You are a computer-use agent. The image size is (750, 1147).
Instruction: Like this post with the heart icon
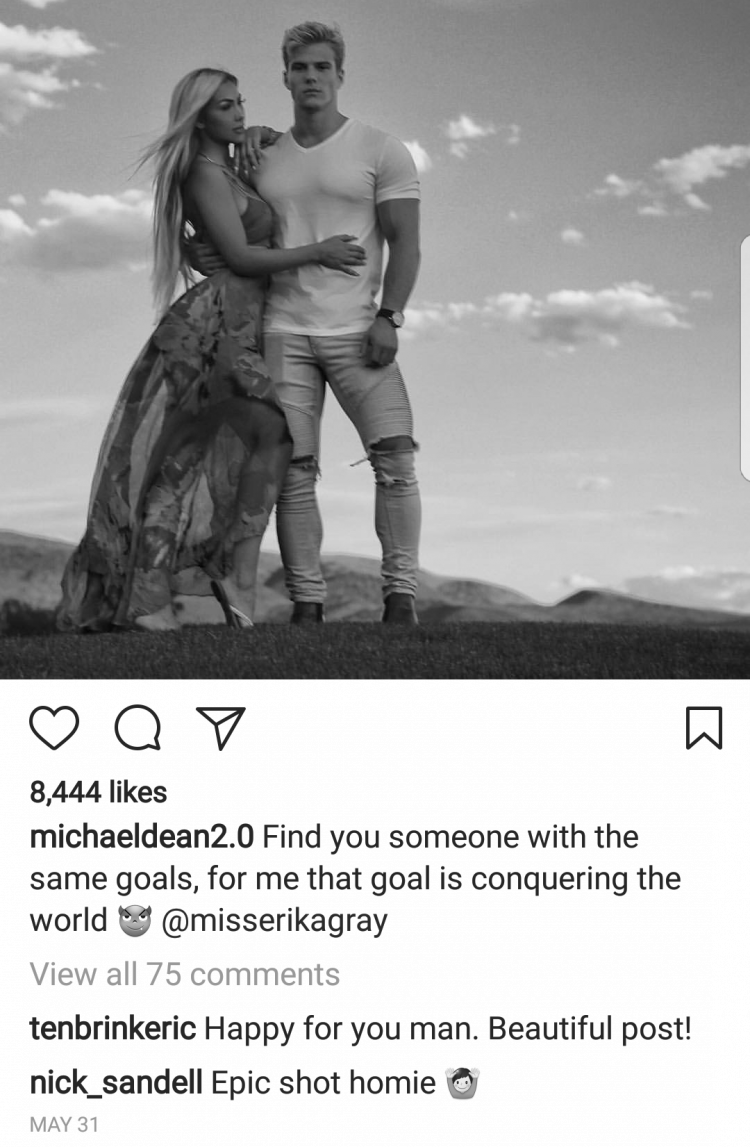[54, 728]
